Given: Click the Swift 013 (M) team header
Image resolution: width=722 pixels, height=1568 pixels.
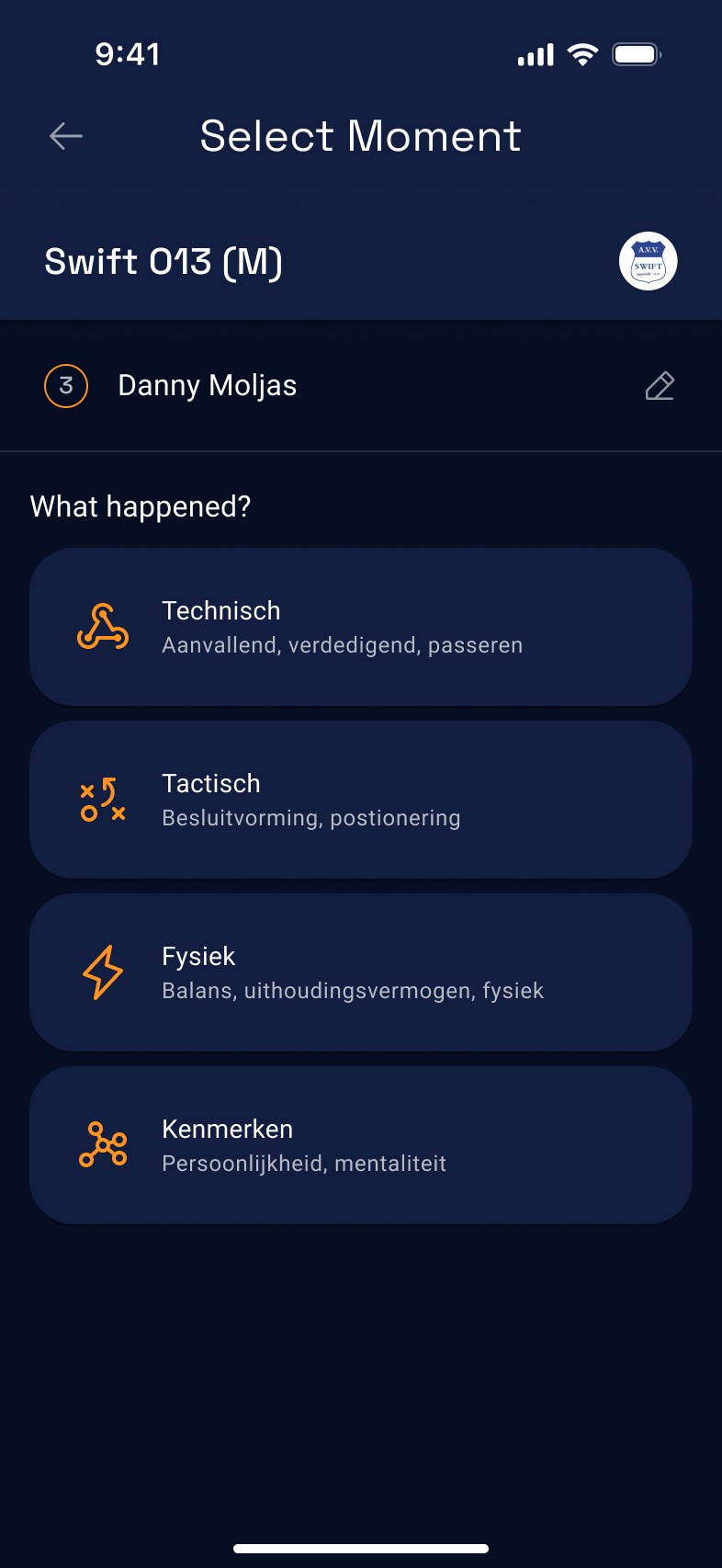Looking at the screenshot, I should [x=164, y=261].
